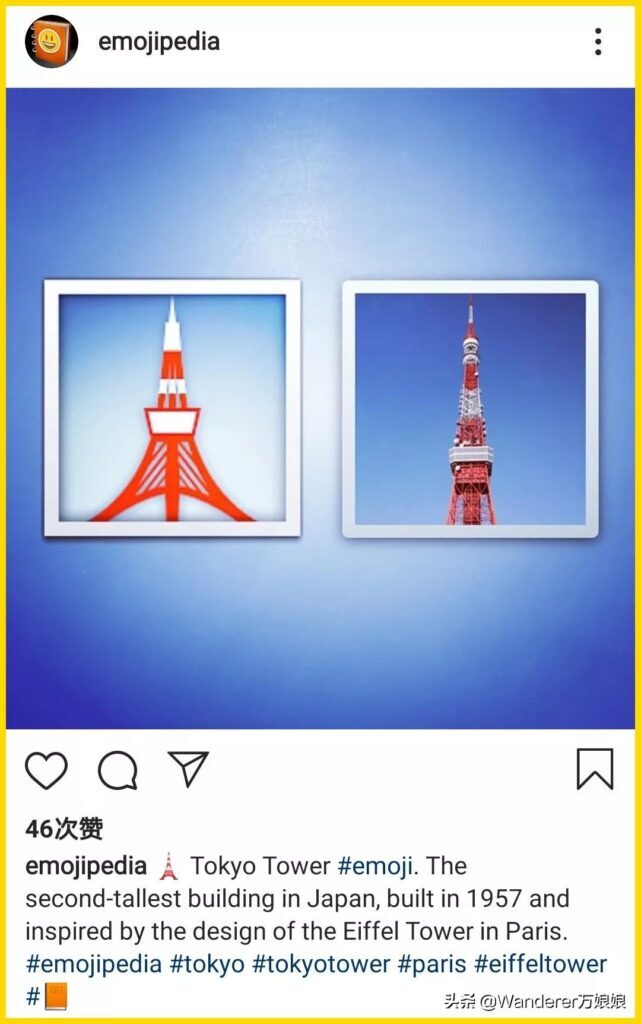Open the Tokyo Tower post image
Image resolution: width=641 pixels, height=1024 pixels.
[320, 408]
